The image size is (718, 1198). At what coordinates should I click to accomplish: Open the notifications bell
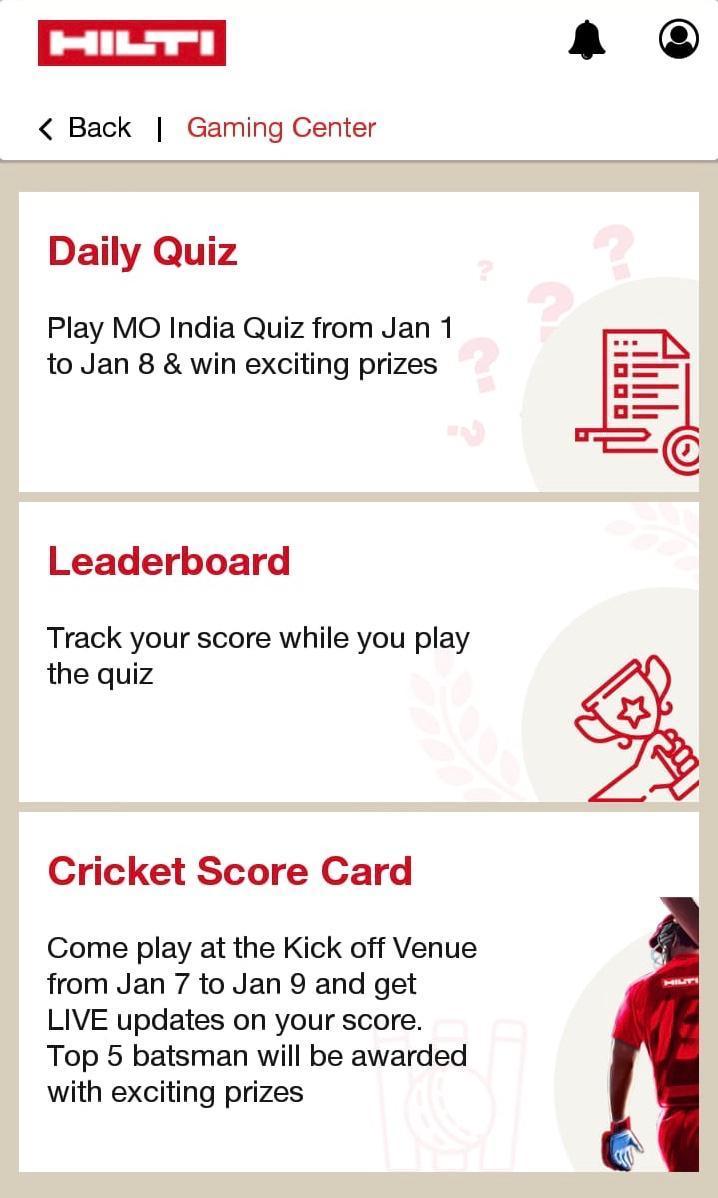587,41
